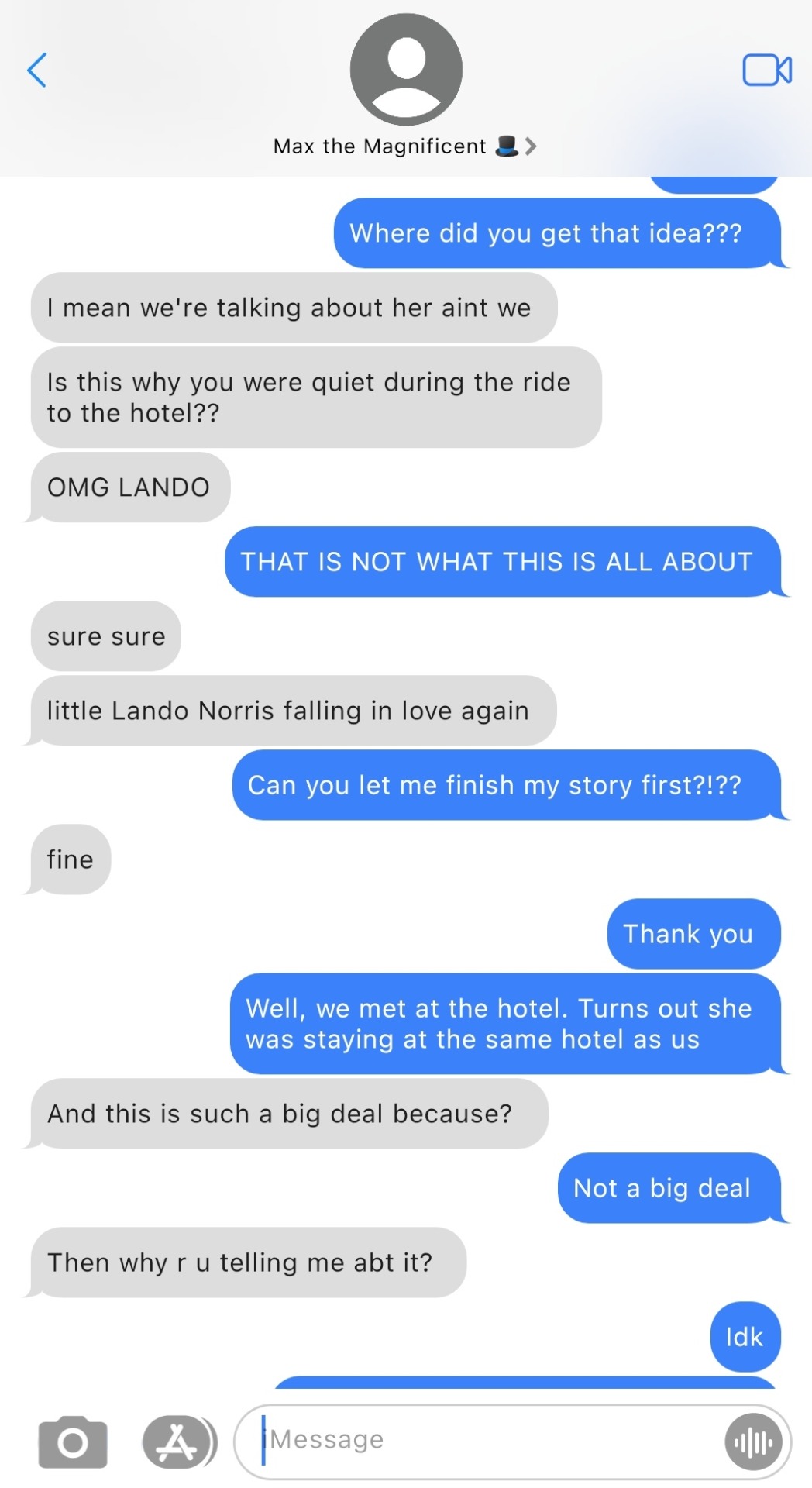Open the camera to attach a photo
Screen dimensions: 812x1488
click(x=73, y=1441)
